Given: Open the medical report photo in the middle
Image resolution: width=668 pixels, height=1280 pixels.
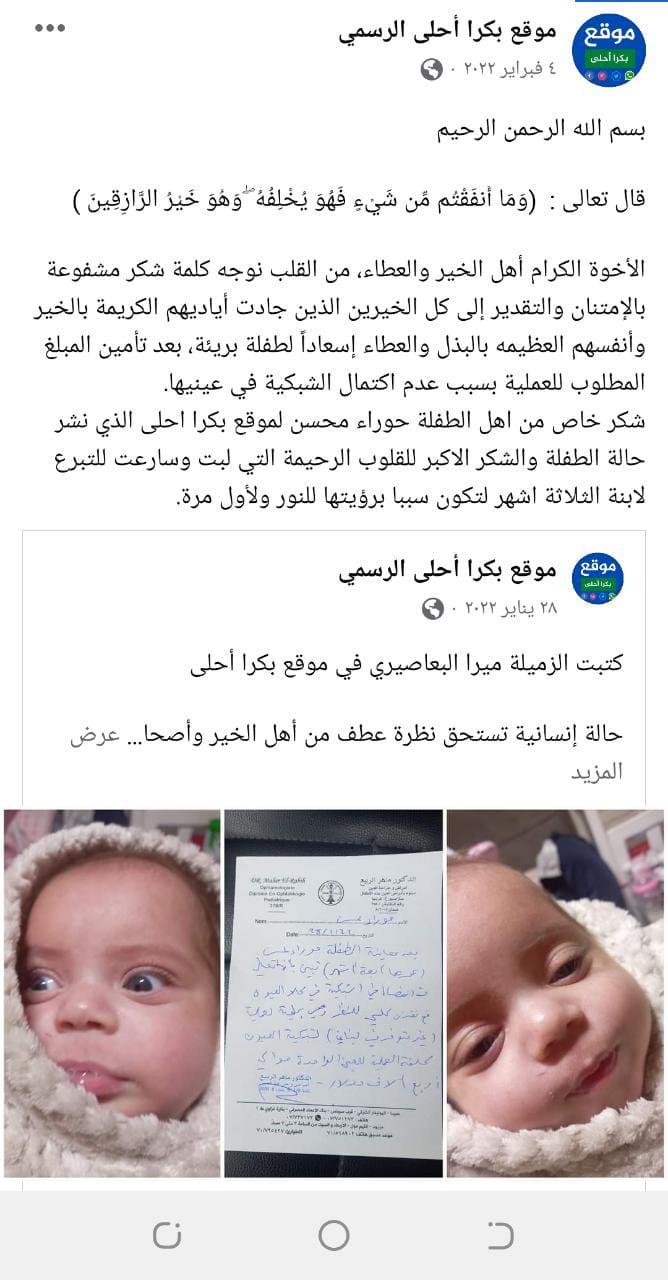Looking at the screenshot, I should click(333, 993).
